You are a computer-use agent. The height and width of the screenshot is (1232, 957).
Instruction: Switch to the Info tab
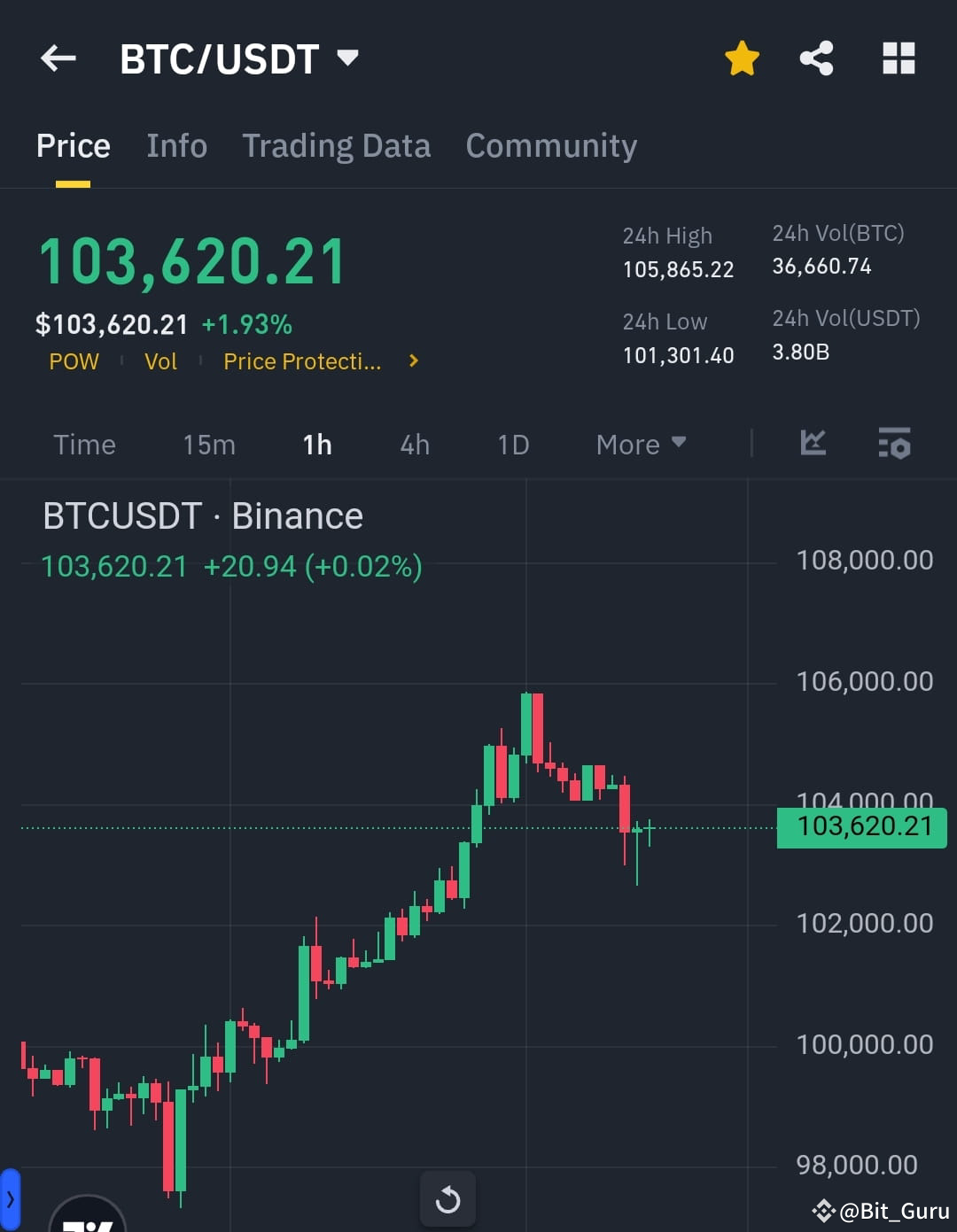[176, 145]
